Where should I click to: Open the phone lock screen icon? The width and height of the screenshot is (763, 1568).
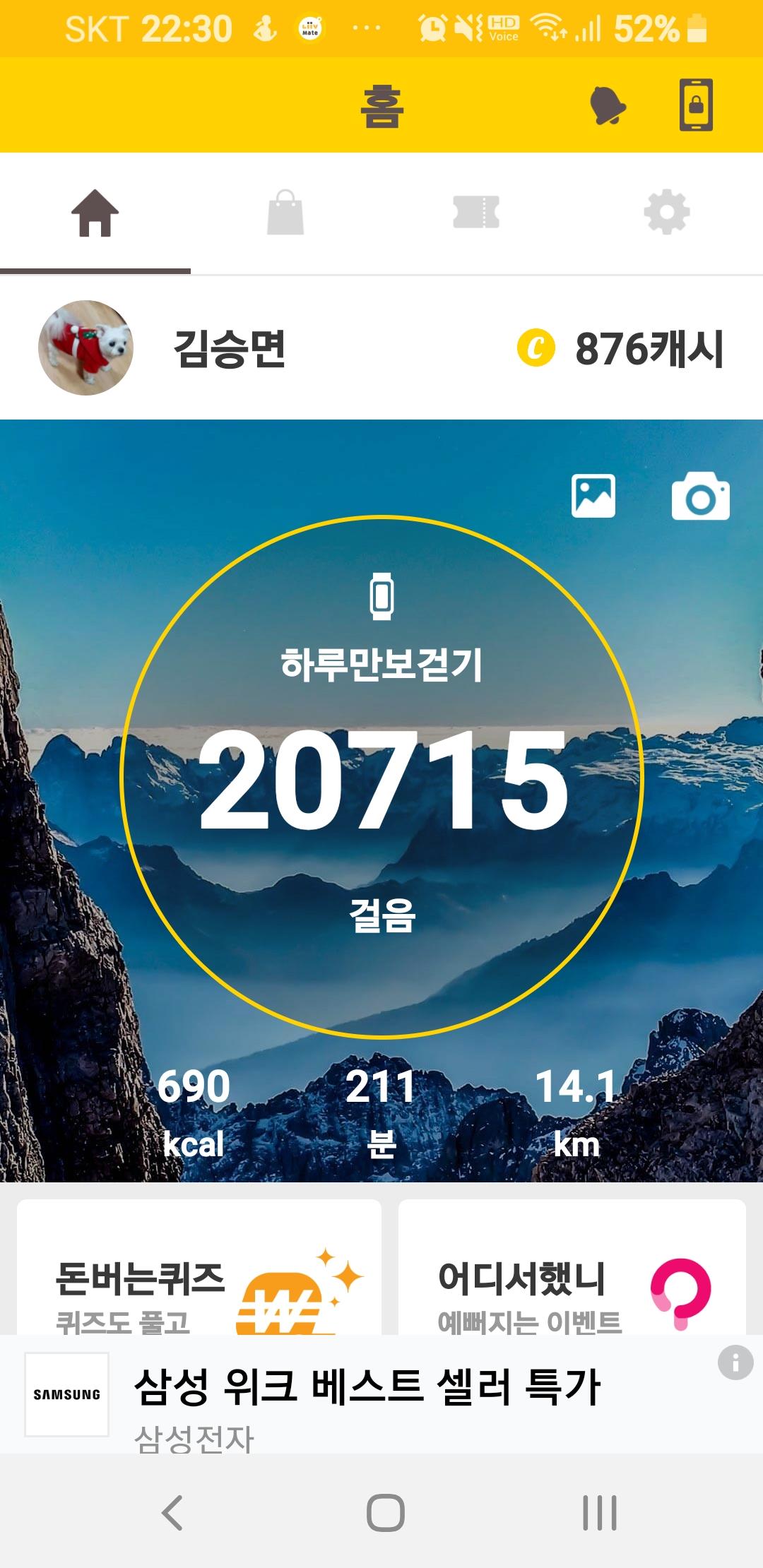(x=696, y=105)
